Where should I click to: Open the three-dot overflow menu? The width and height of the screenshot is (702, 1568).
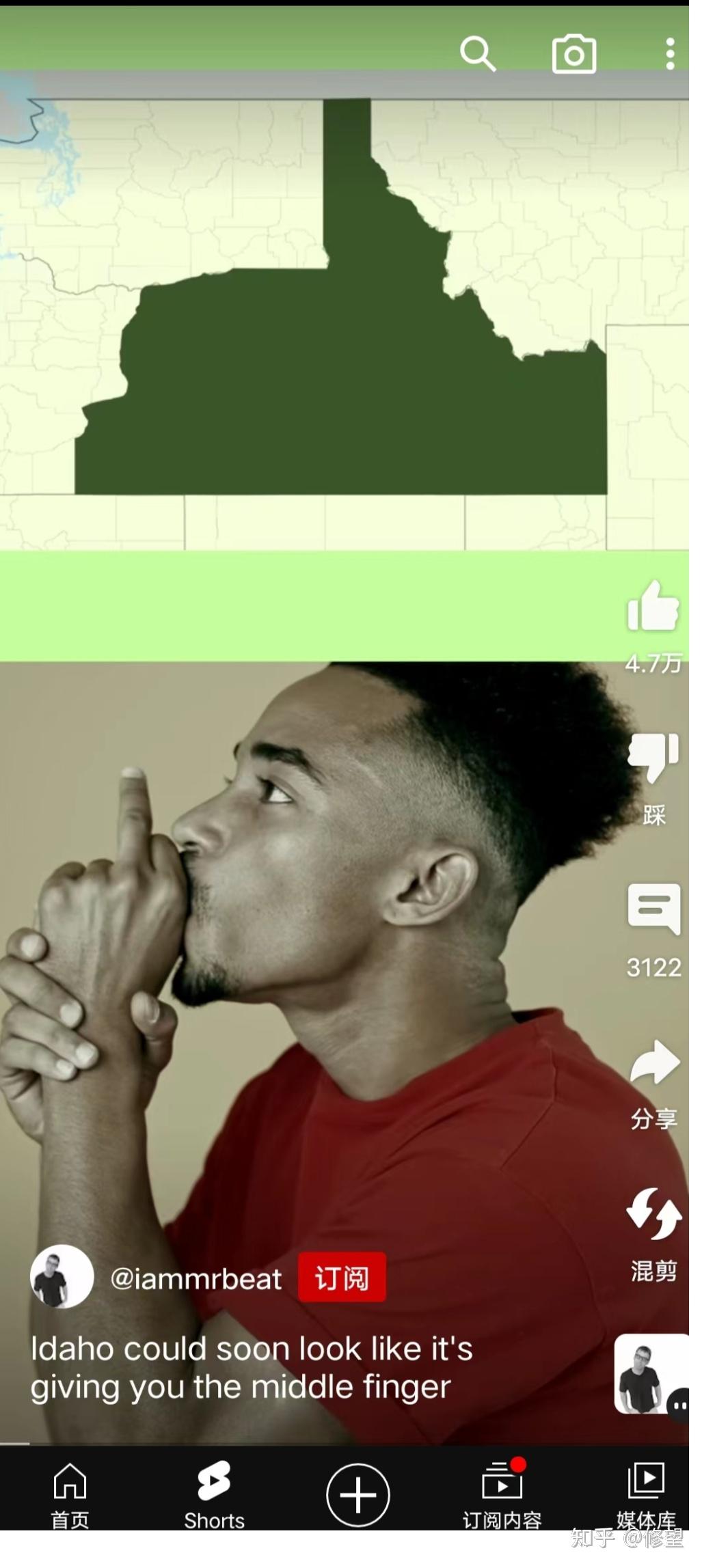click(x=670, y=54)
